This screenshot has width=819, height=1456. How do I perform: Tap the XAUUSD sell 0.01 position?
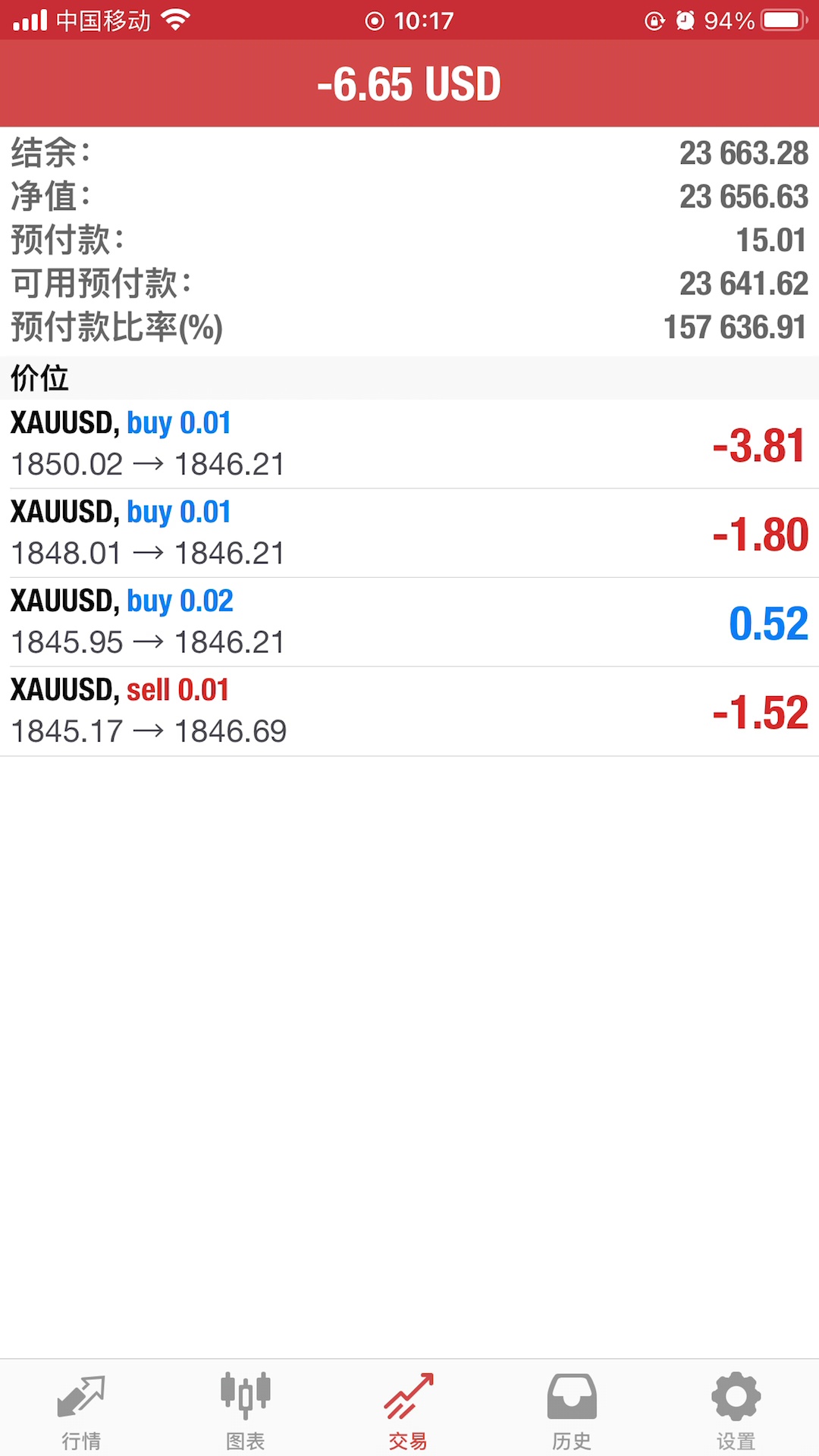(x=409, y=711)
